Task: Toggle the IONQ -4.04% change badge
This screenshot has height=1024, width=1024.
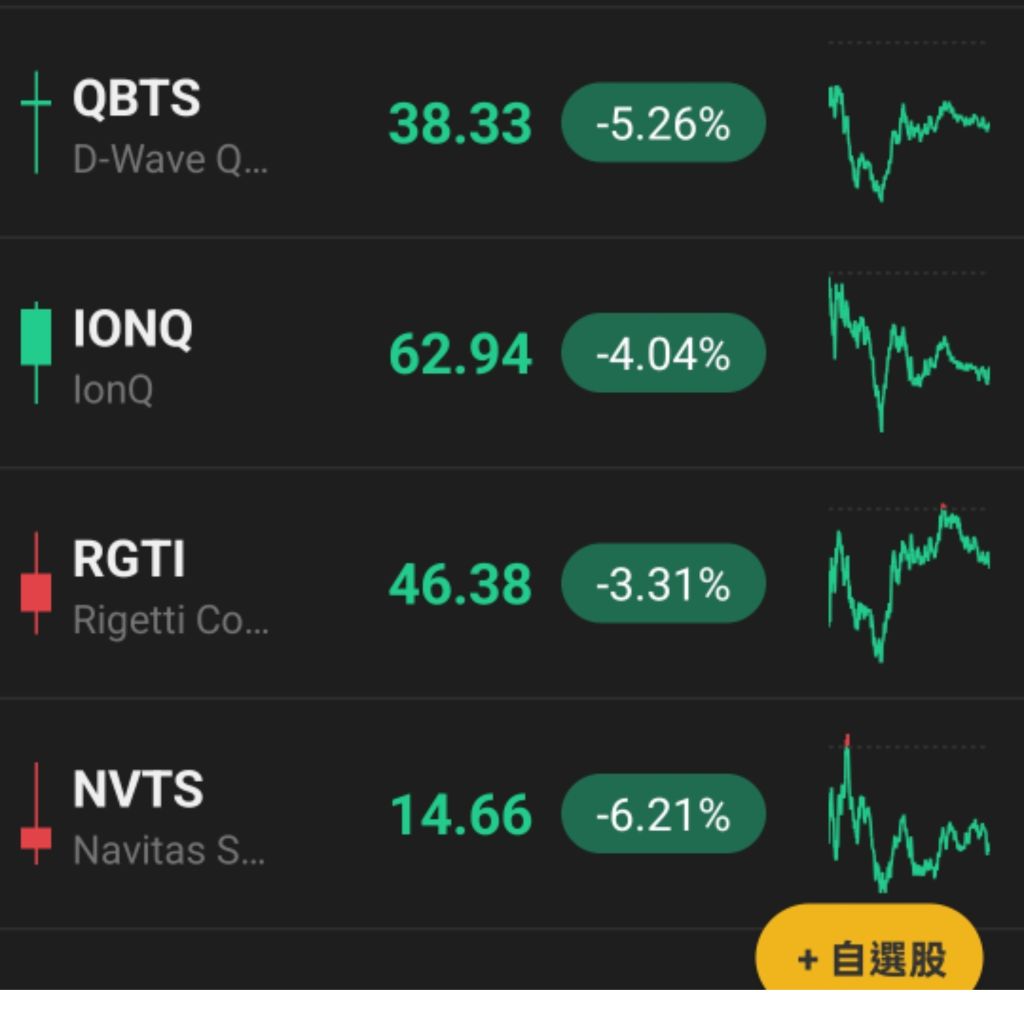Action: coord(663,353)
